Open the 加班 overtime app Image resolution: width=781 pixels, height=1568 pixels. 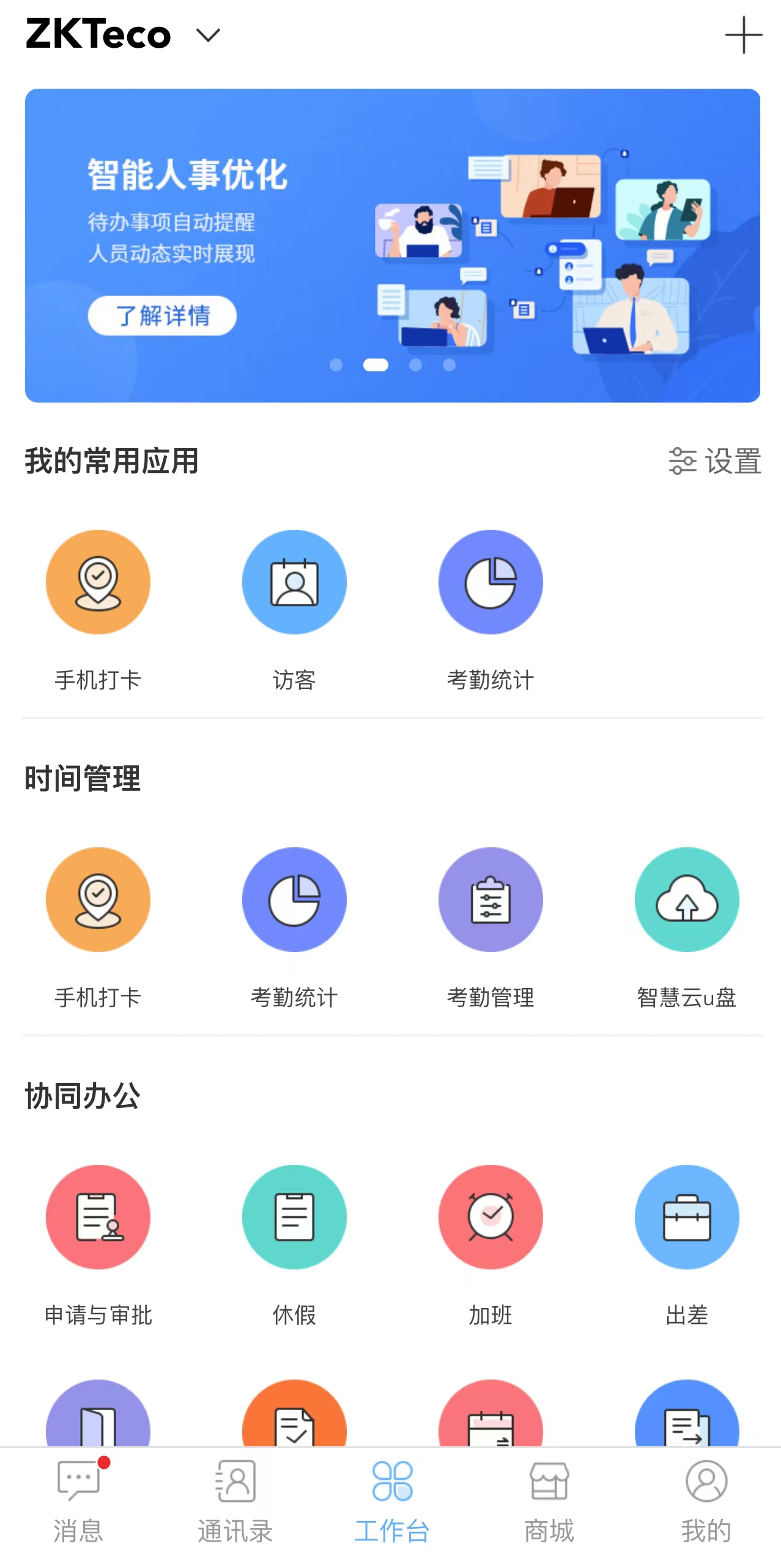491,1217
